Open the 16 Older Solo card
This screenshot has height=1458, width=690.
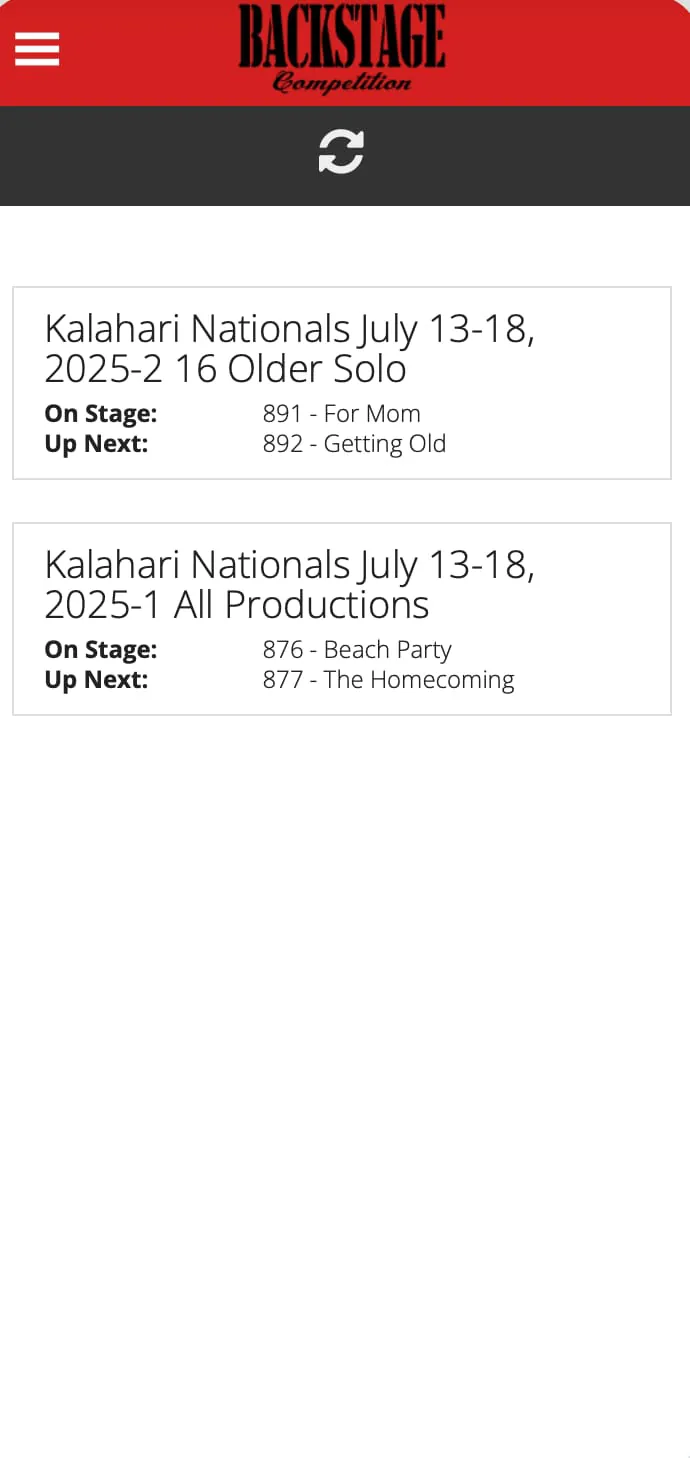[341, 382]
